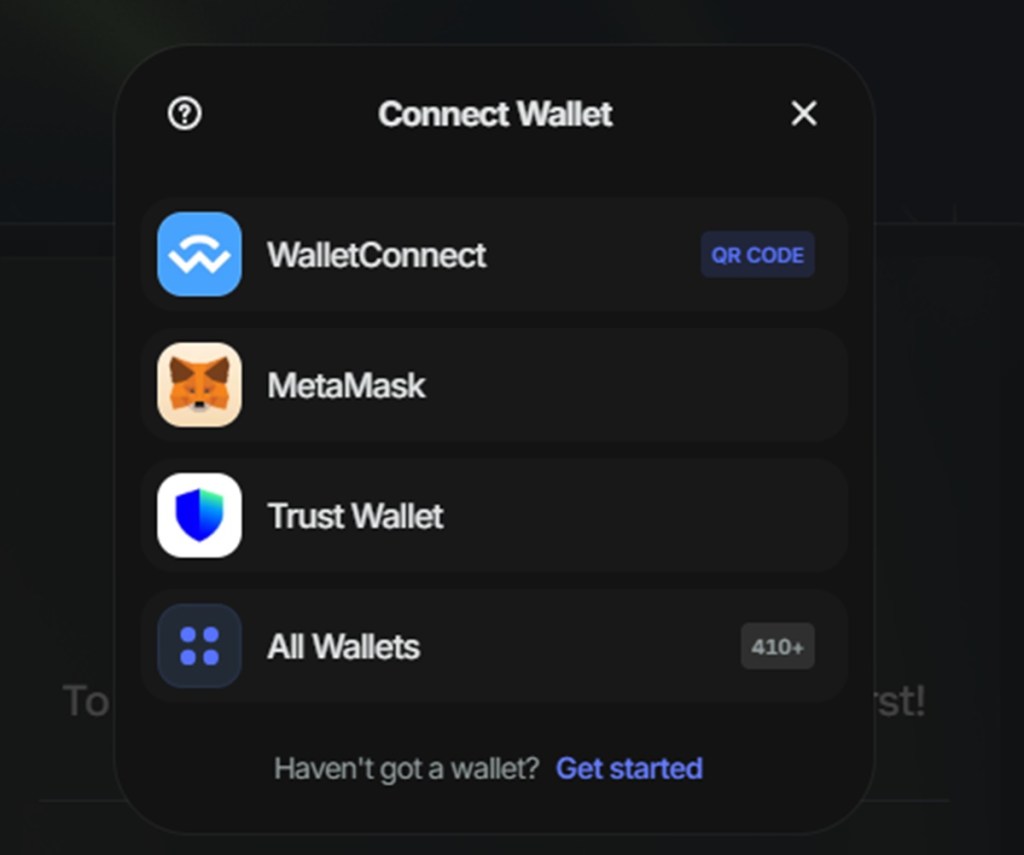Open the help question mark icon

click(184, 114)
